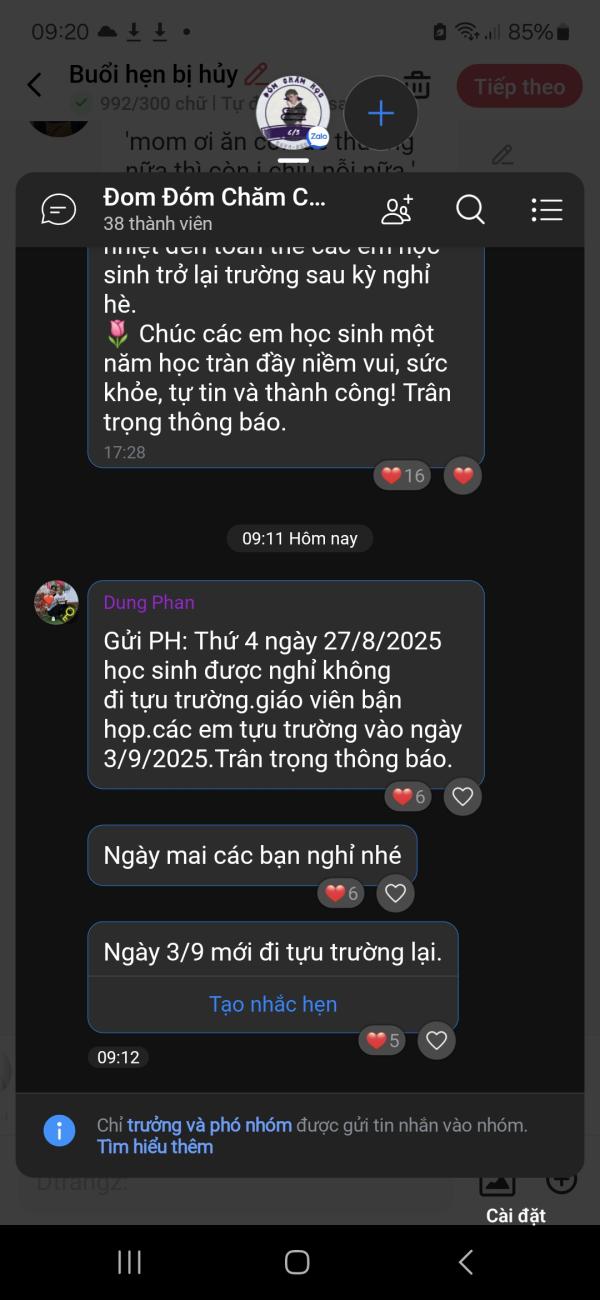Open Dung Phan's profile avatar
This screenshot has height=1300, width=600.
(56, 602)
